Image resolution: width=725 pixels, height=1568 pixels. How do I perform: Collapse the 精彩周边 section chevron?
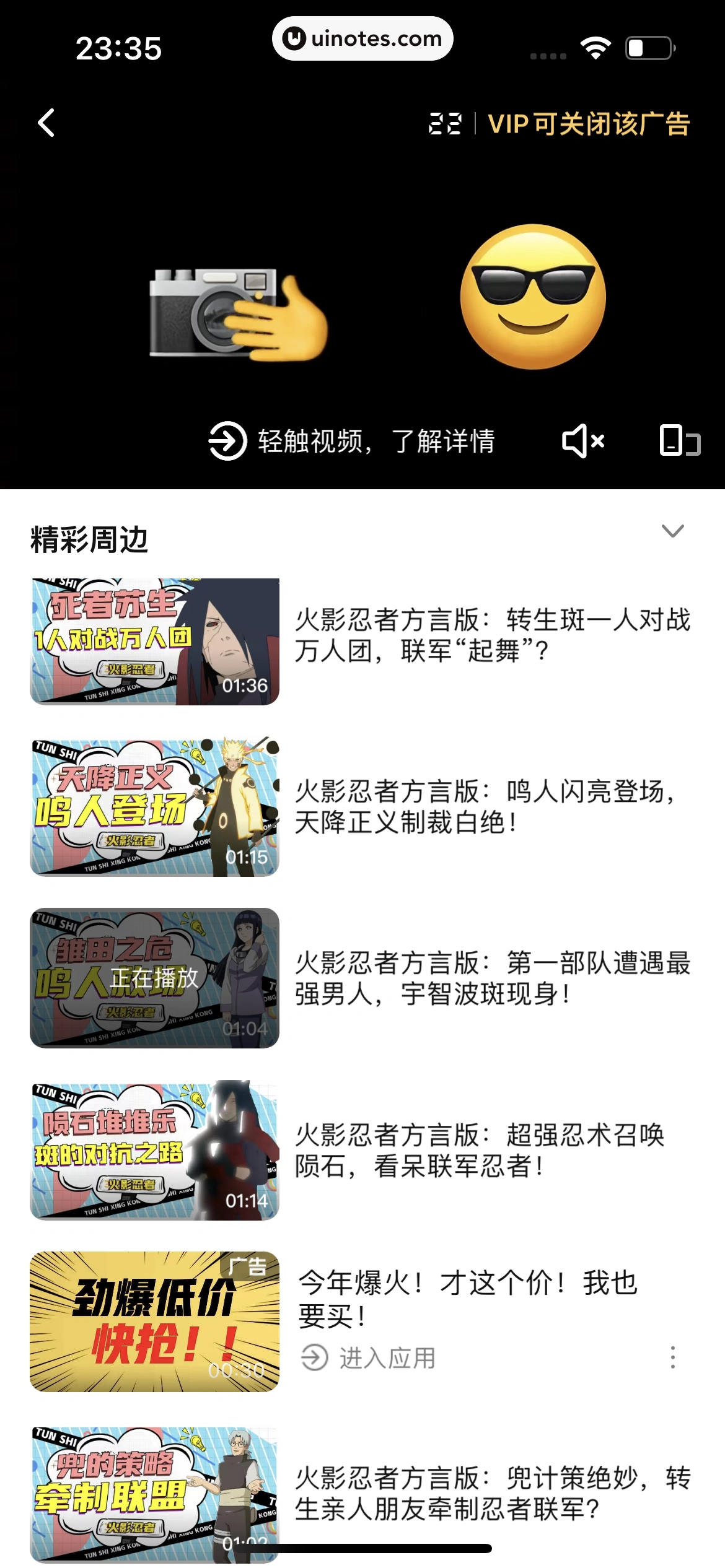click(x=672, y=531)
